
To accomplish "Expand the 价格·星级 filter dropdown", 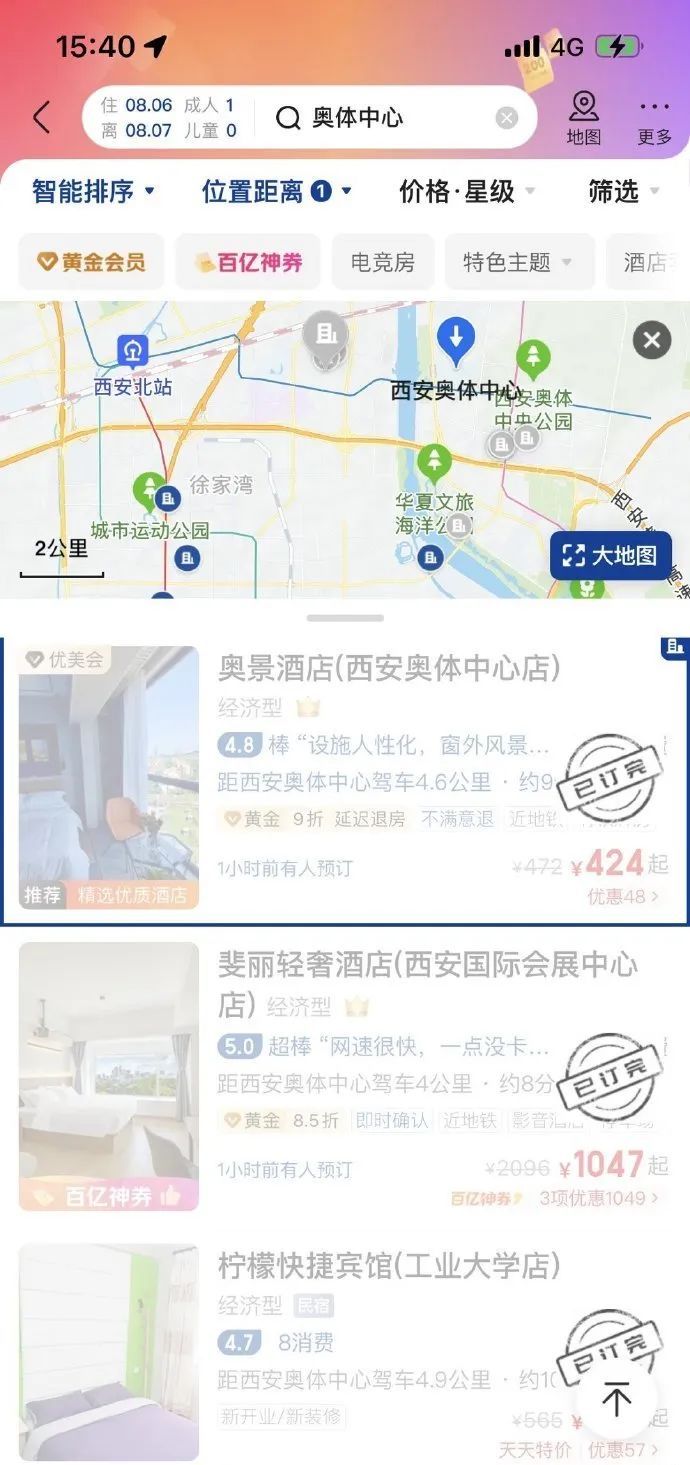I will point(466,191).
